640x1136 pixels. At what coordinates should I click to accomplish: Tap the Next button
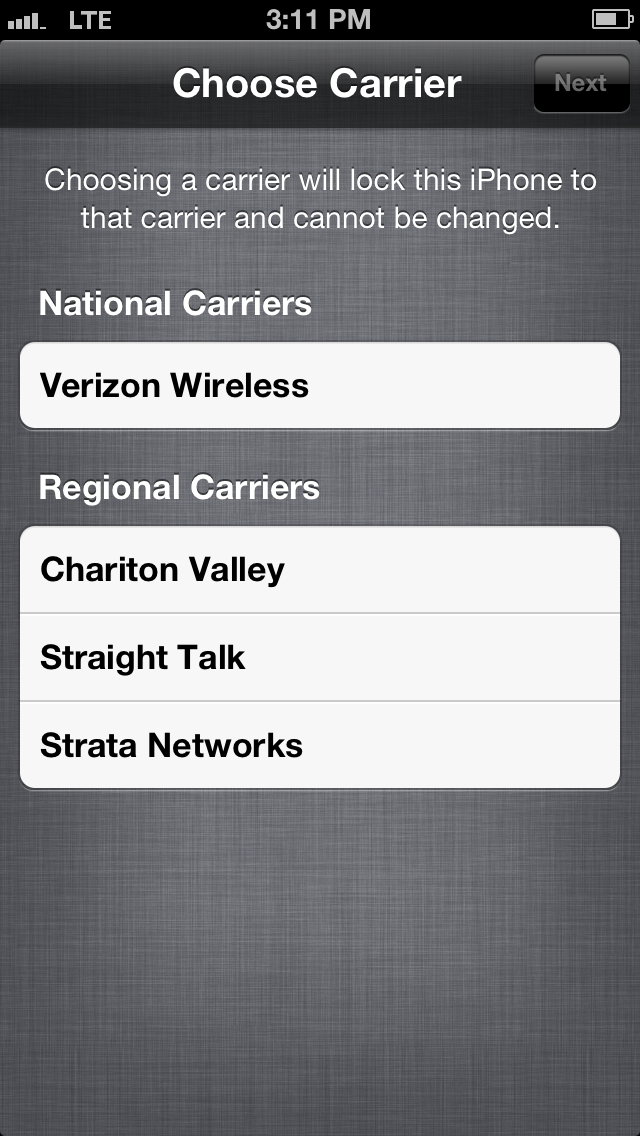(x=581, y=83)
